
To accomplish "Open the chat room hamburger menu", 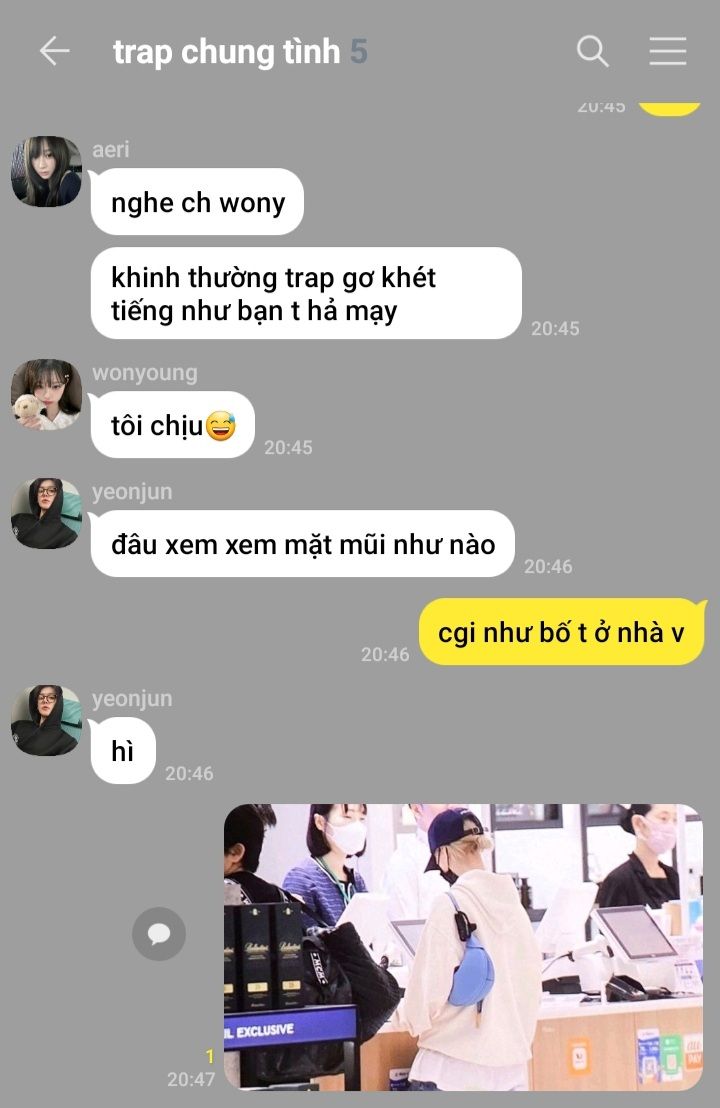I will coord(667,51).
